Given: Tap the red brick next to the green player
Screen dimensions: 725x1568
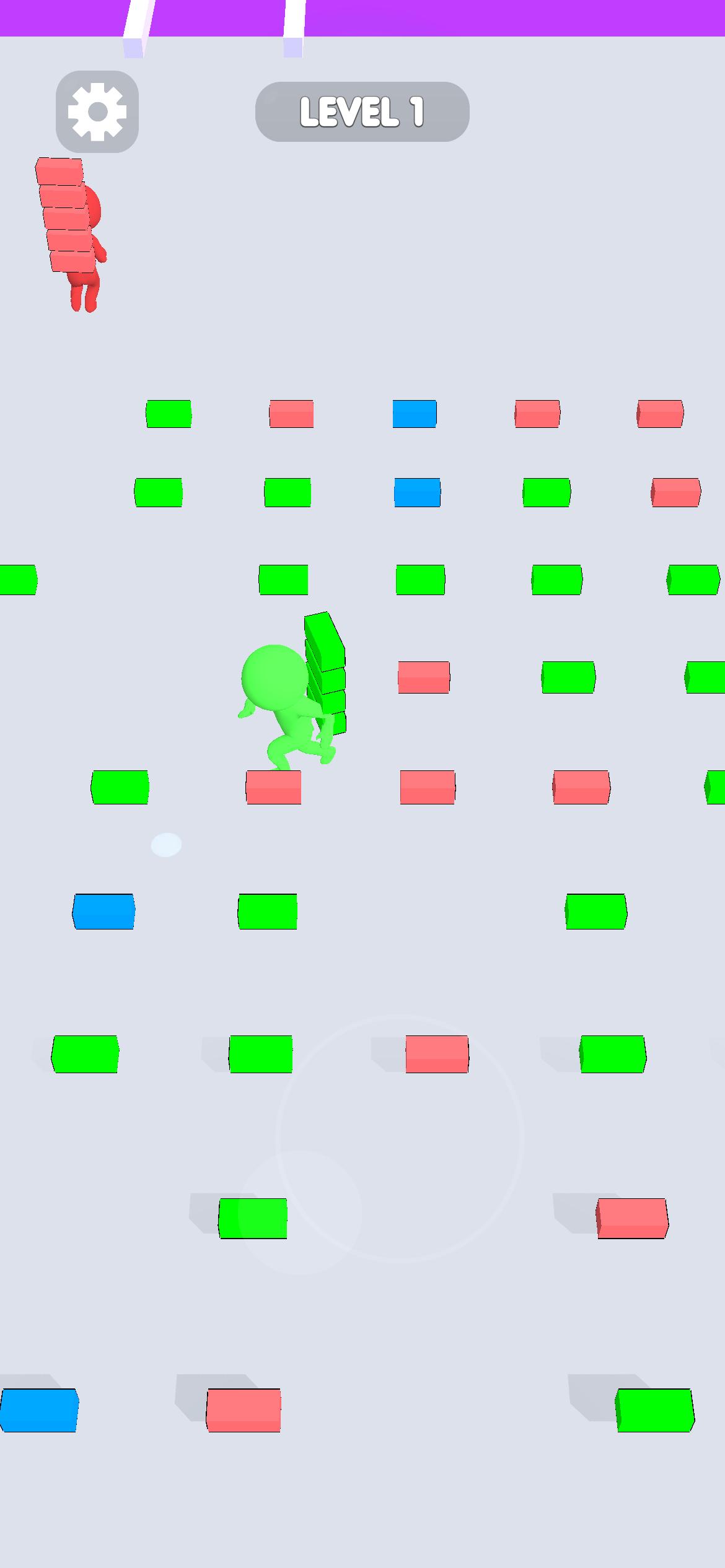Looking at the screenshot, I should (x=424, y=678).
